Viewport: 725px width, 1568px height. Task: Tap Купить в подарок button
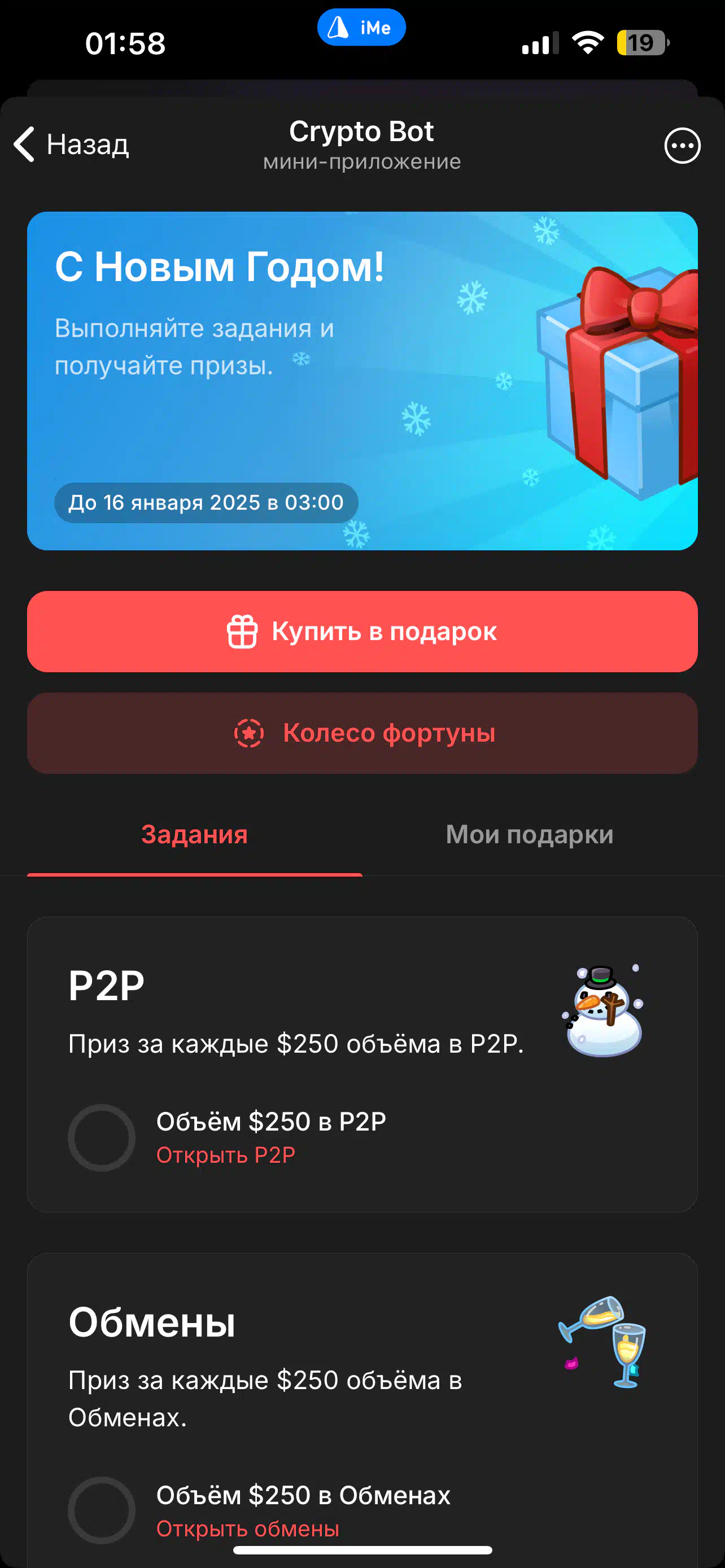[362, 631]
